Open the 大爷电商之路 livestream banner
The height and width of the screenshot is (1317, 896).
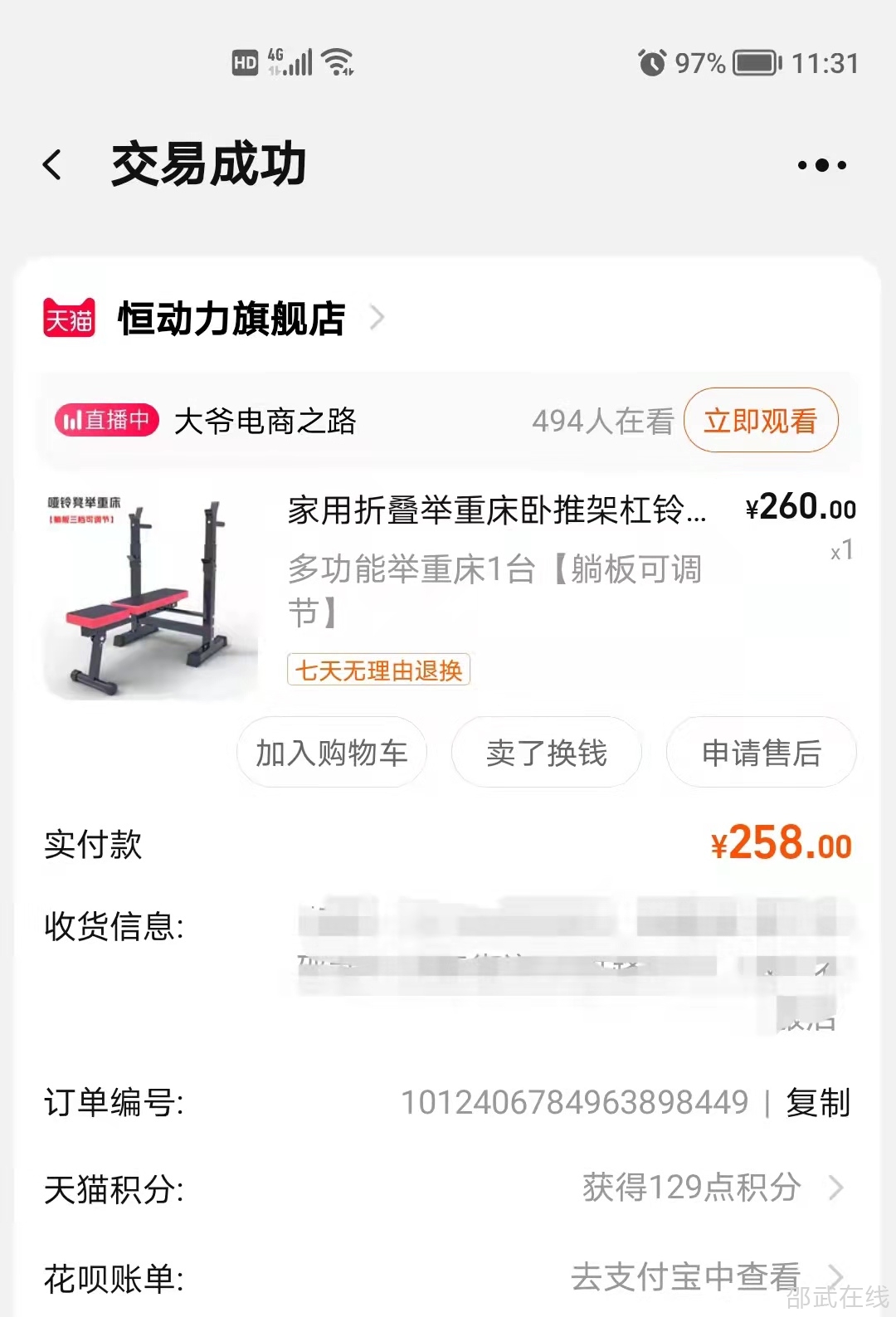click(265, 422)
